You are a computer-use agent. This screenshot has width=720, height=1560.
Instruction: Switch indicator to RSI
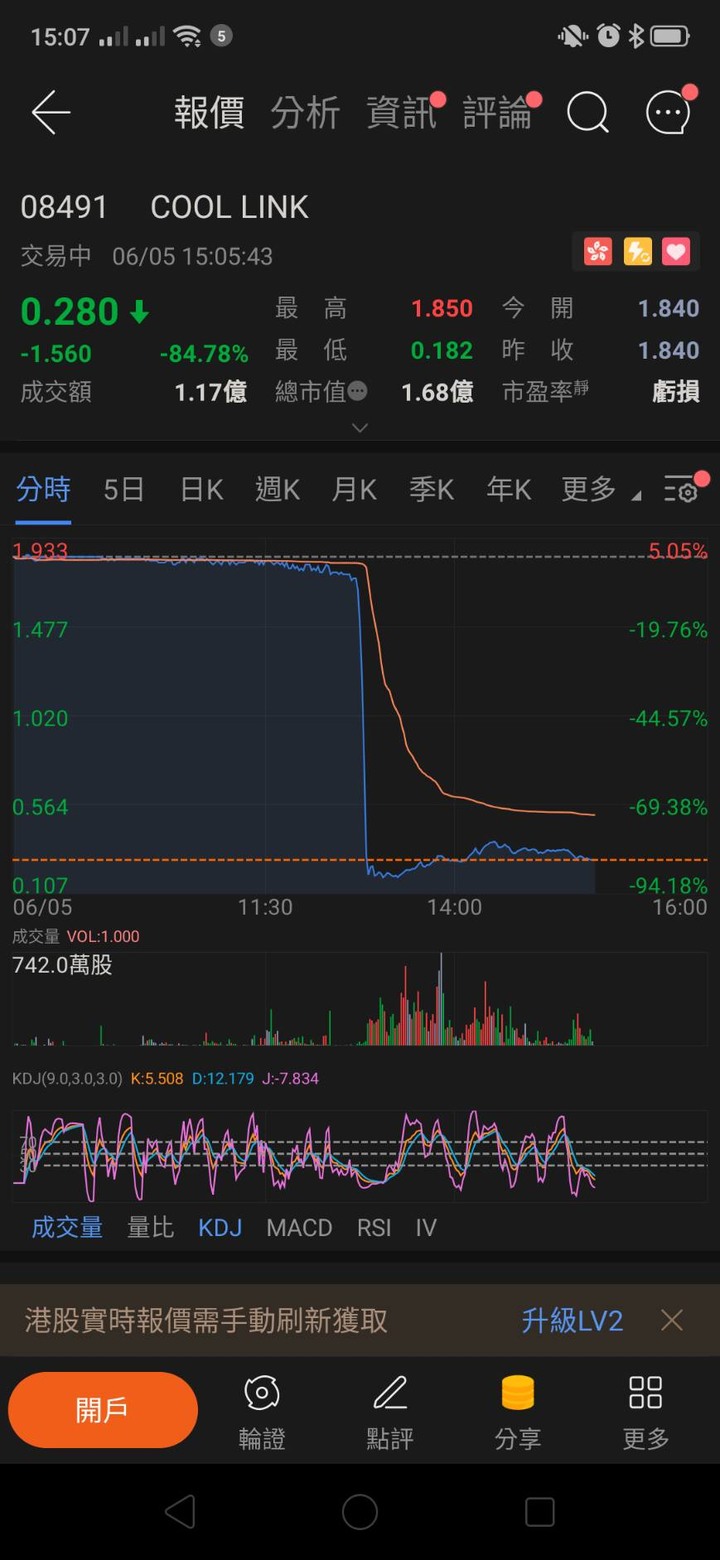click(374, 1228)
